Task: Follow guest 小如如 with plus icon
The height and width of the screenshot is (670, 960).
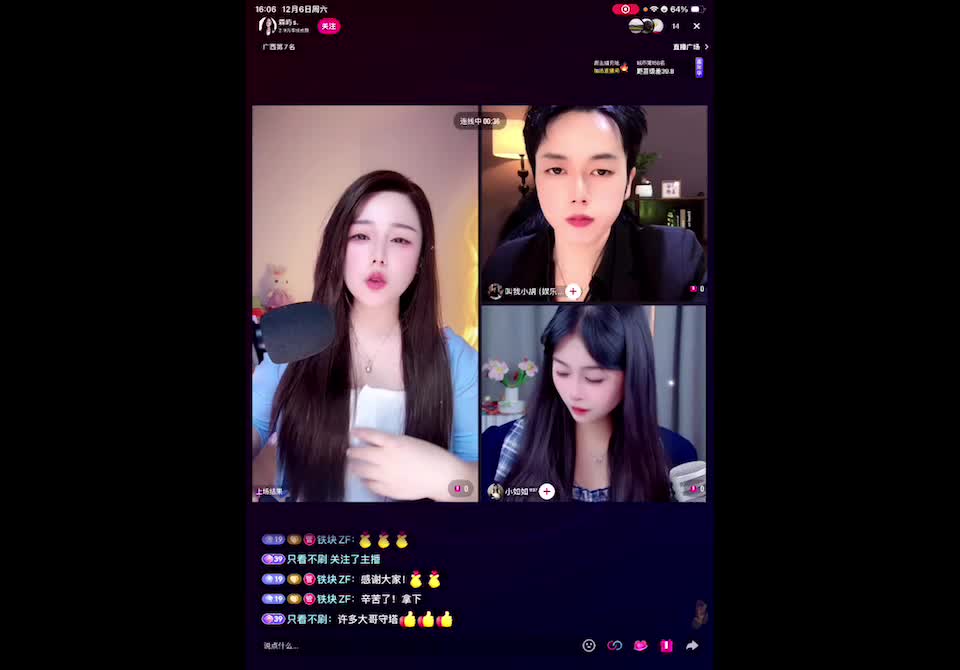Action: [547, 491]
